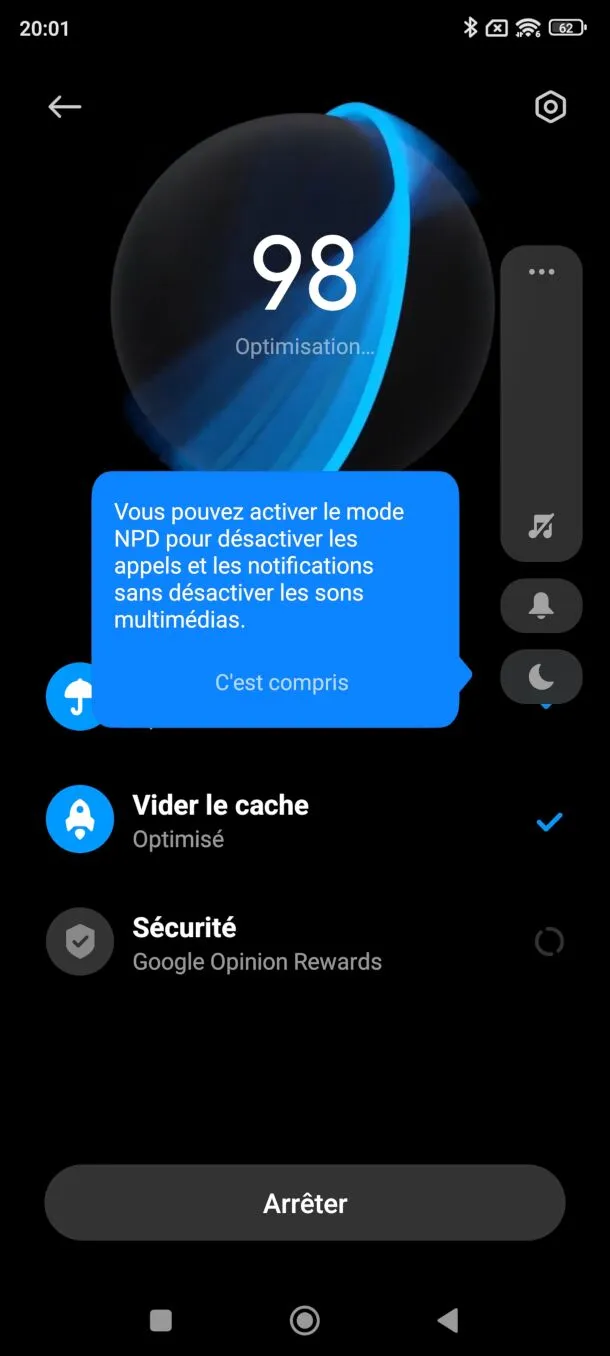Go back using the top arrow

click(x=65, y=107)
